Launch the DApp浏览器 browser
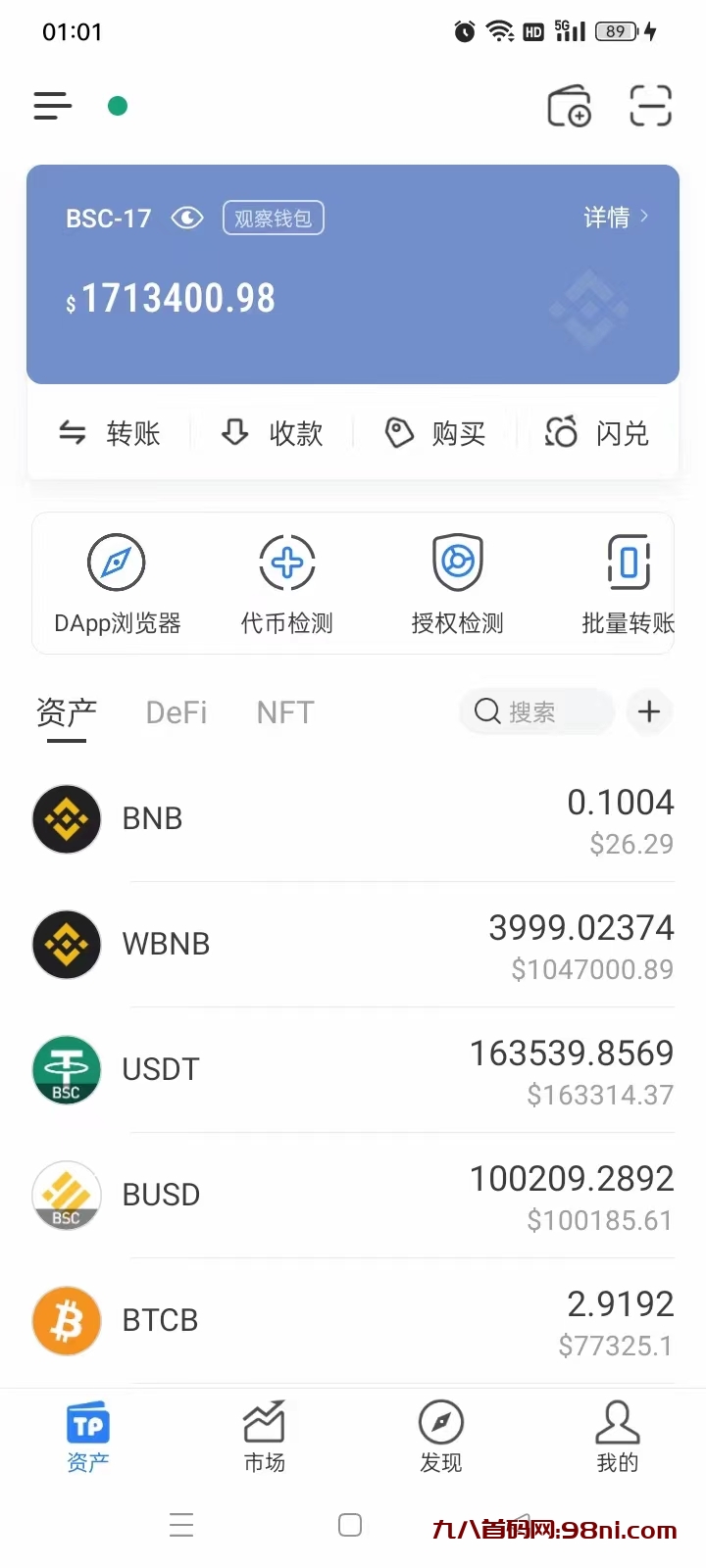Image resolution: width=706 pixels, height=1568 pixels. (x=116, y=583)
